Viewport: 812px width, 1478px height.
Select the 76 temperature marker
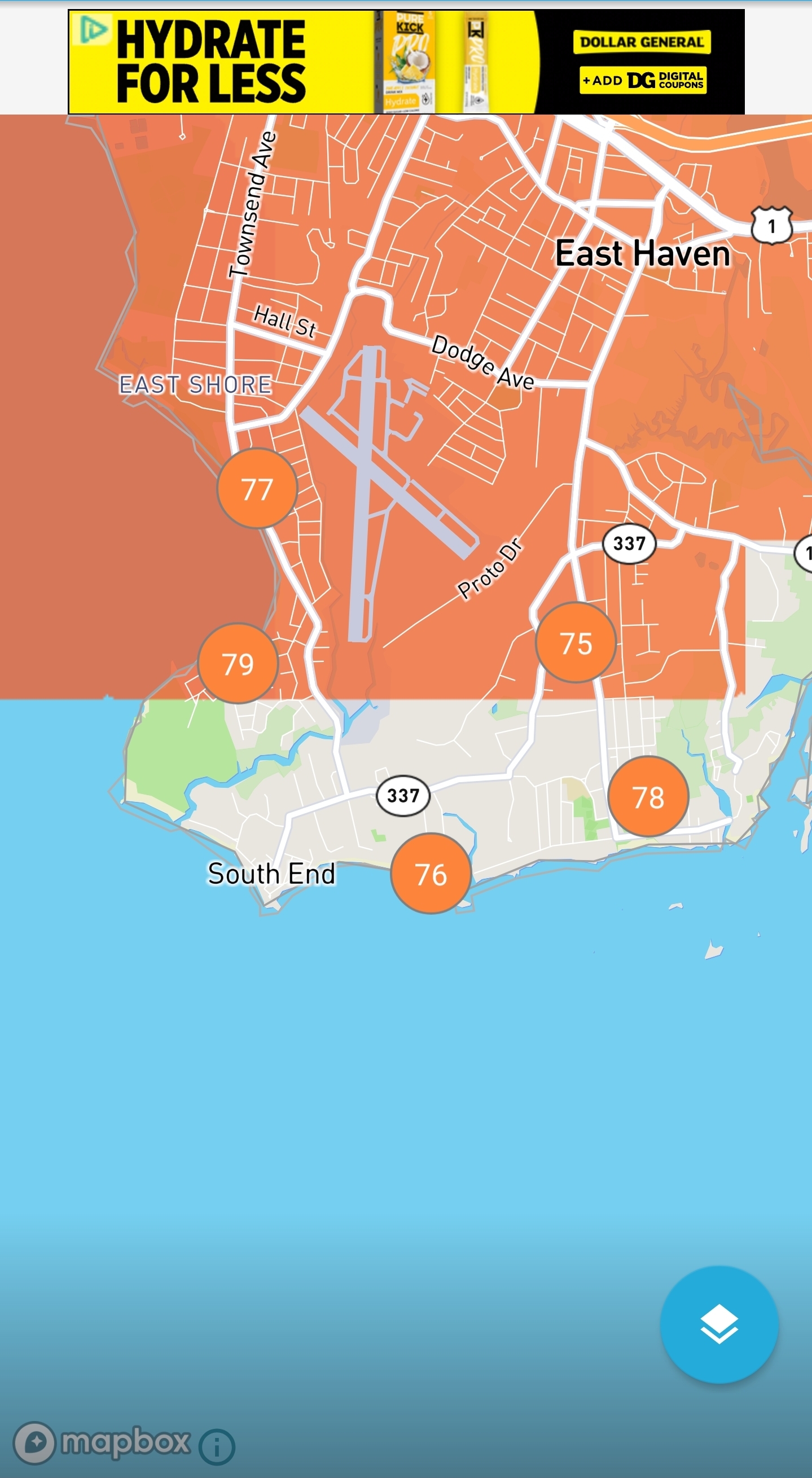[431, 873]
